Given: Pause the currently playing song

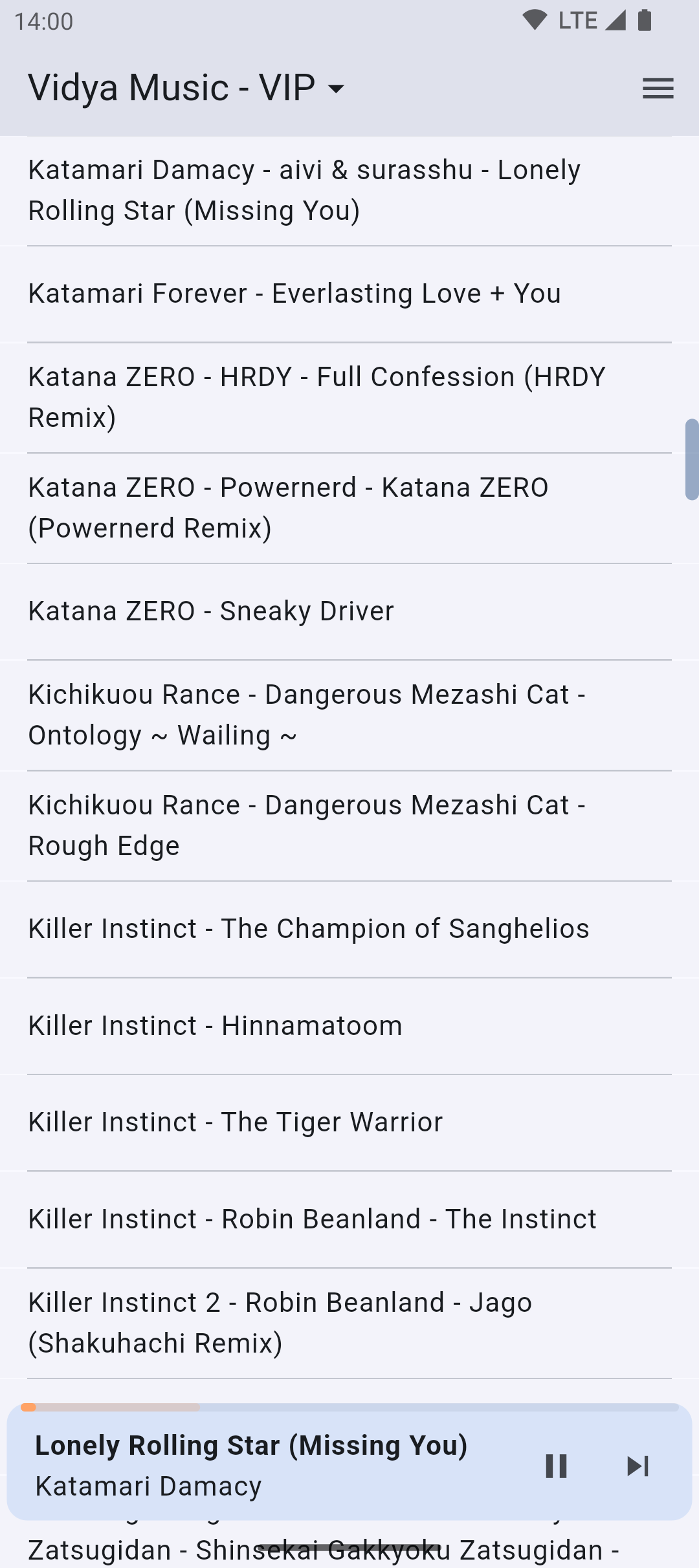Looking at the screenshot, I should (556, 1466).
